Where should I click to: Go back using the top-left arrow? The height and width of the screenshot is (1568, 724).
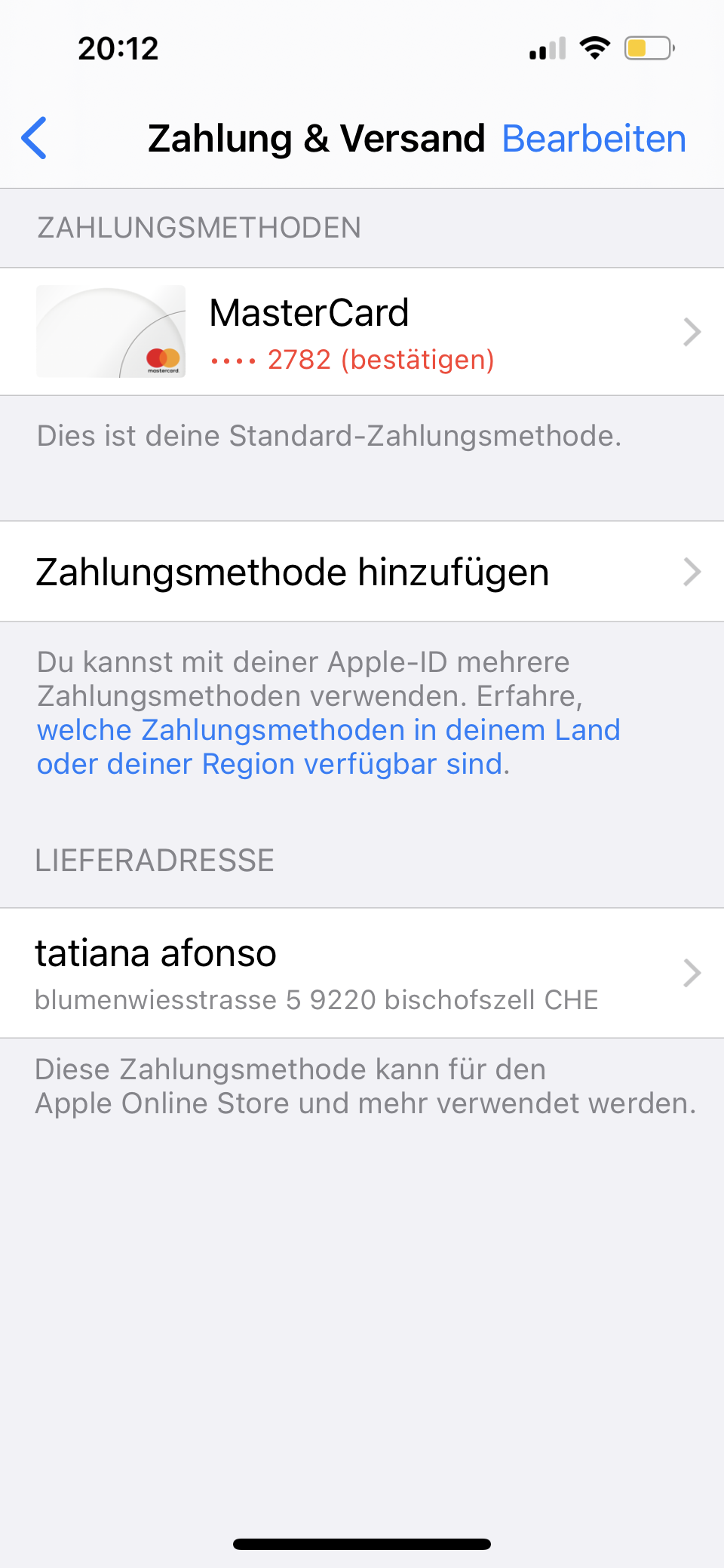tap(35, 138)
